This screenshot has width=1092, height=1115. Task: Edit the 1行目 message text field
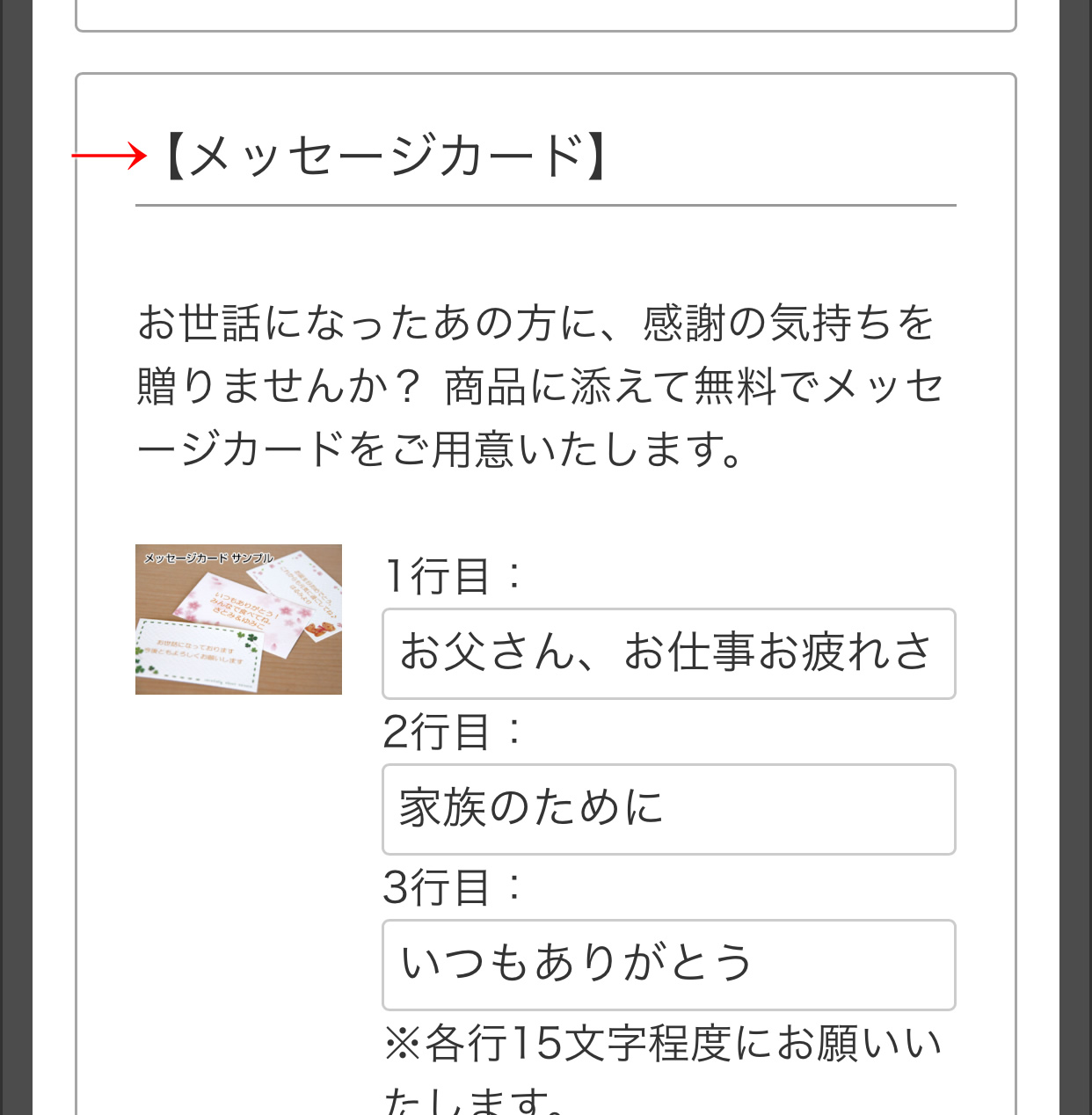668,653
